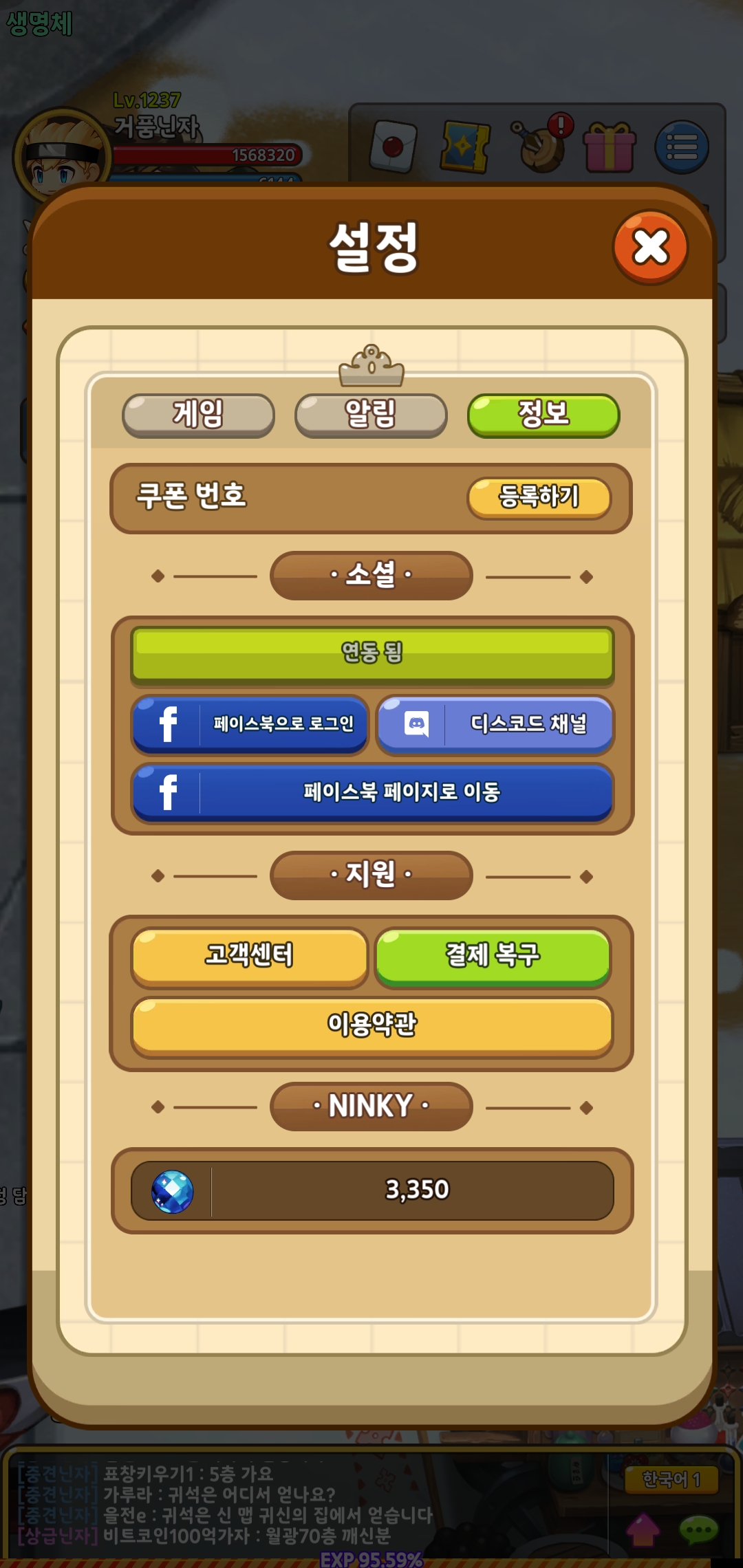743x1568 pixels.
Task: View the 이용약관 terms of service
Action: (372, 1025)
